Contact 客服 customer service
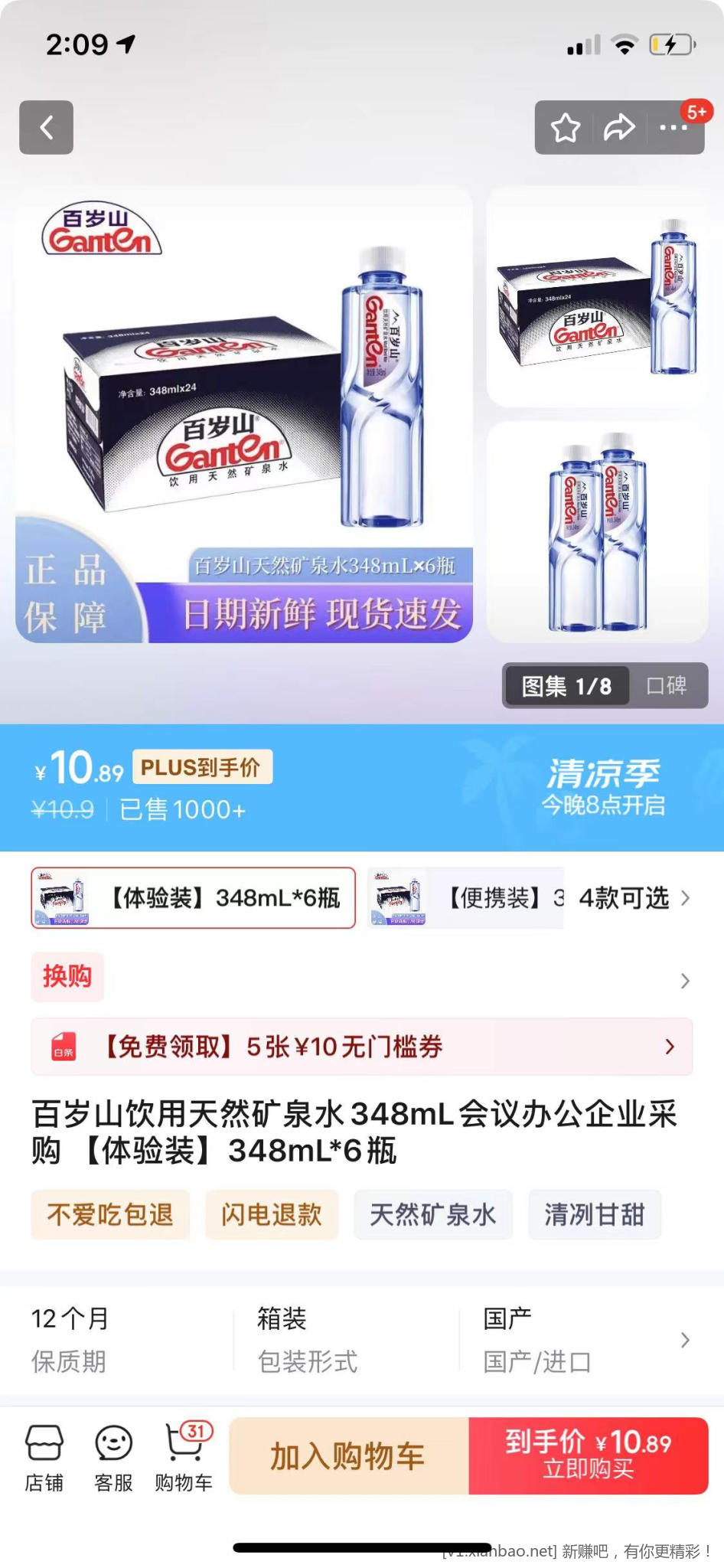 113,1458
